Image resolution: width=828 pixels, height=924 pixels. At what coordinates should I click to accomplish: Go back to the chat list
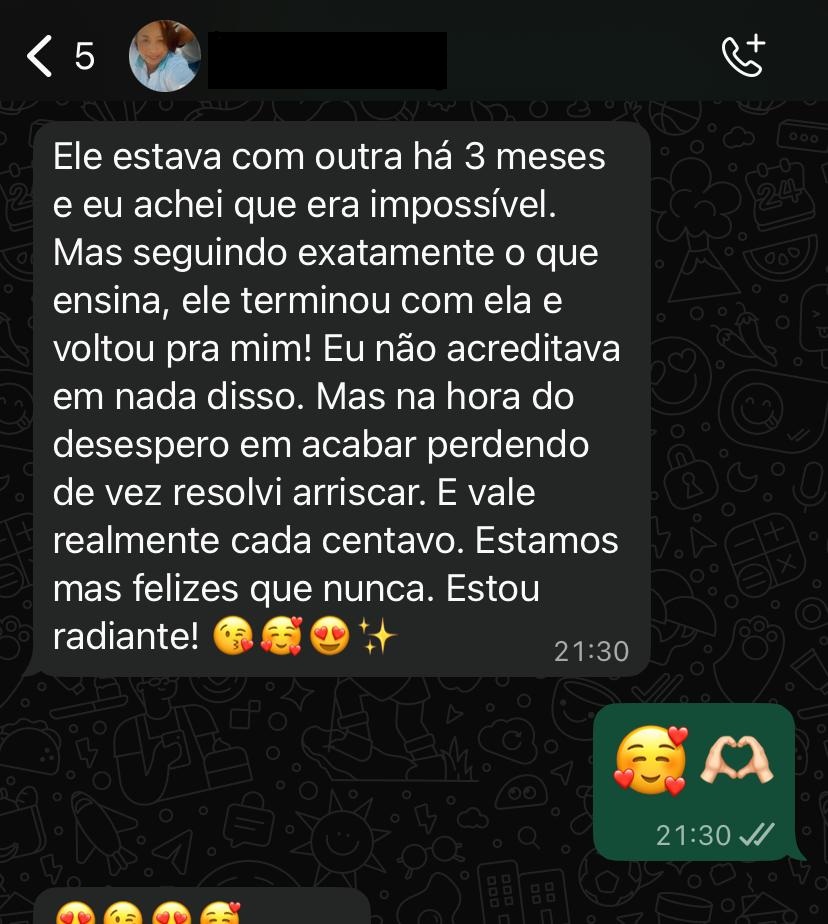coord(41,57)
